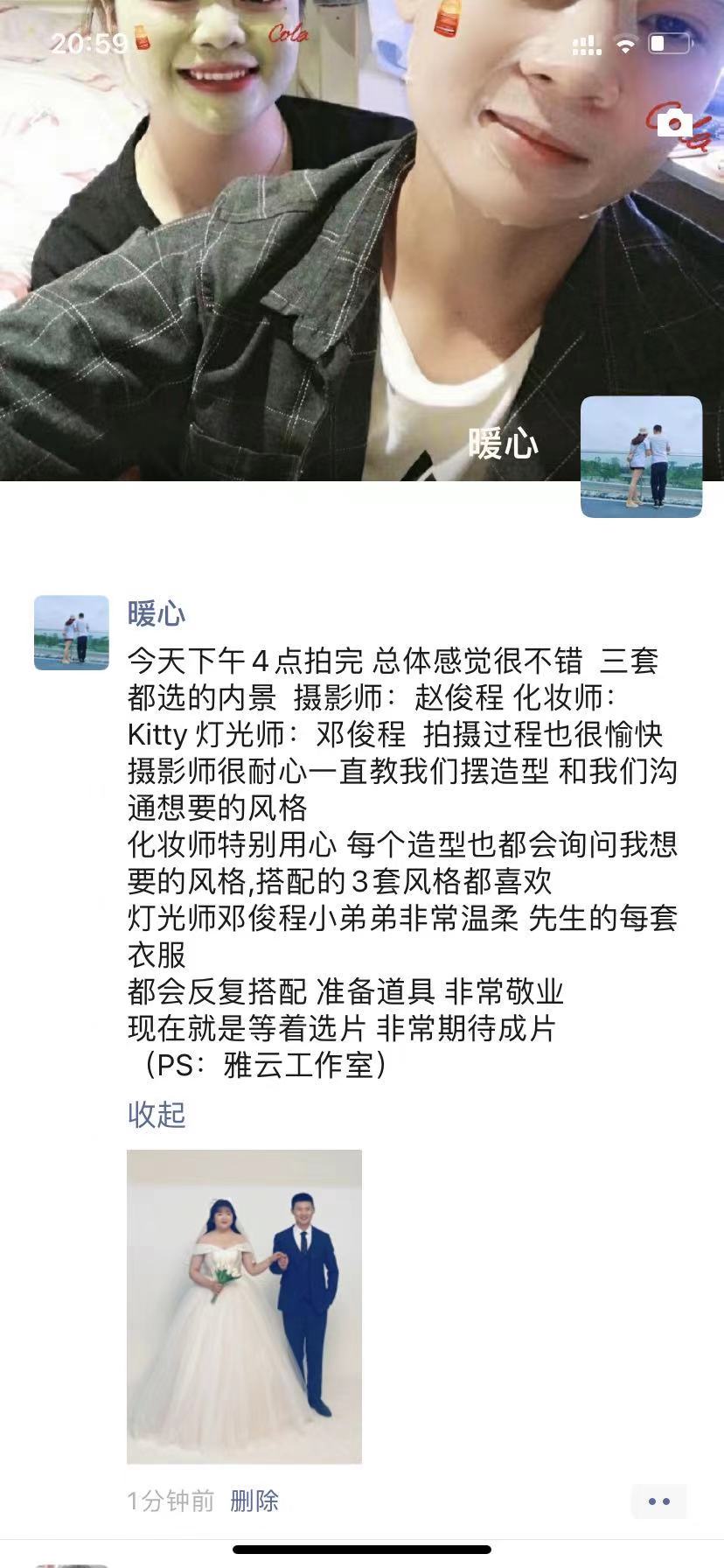Screen dimensions: 724x1568
Task: Tap the small avatar beside the post
Action: [x=72, y=633]
